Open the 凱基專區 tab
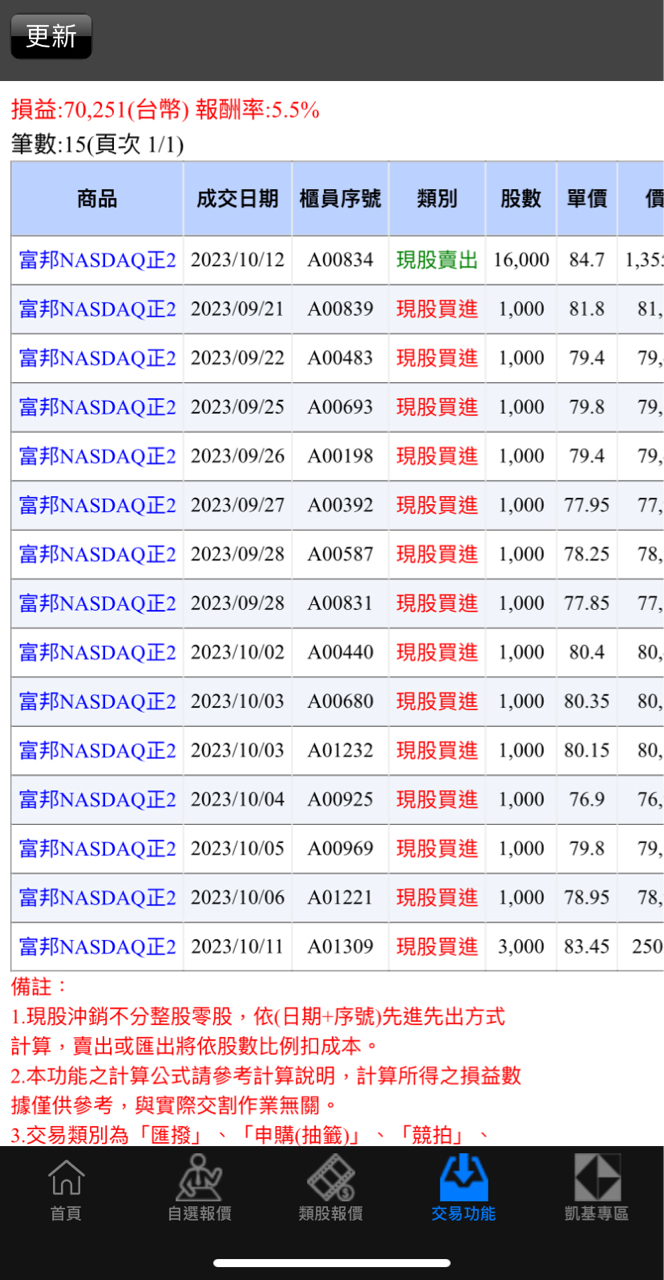This screenshot has width=664, height=1280. coord(597,1188)
